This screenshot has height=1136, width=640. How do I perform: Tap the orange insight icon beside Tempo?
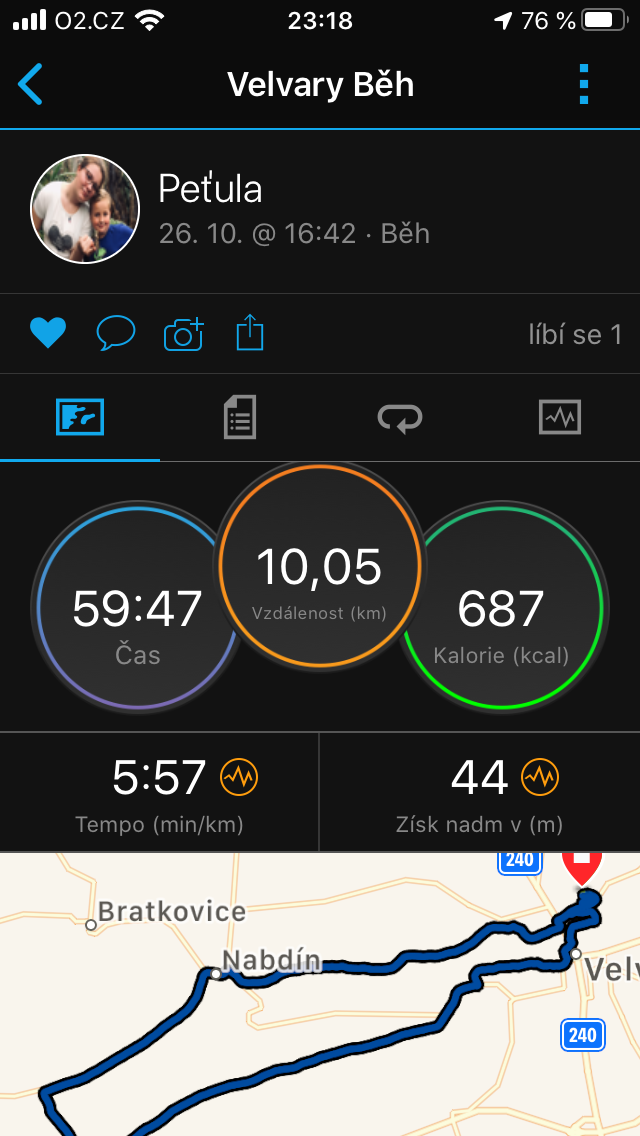point(239,777)
